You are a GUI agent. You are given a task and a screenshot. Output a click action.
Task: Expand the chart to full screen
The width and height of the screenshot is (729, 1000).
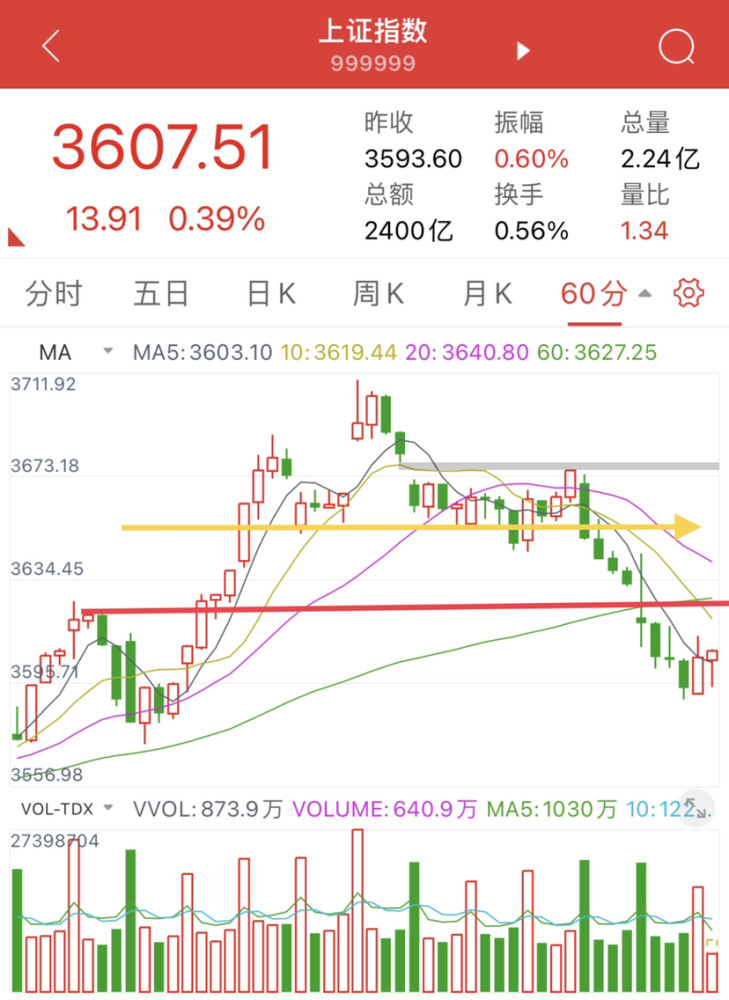point(695,809)
